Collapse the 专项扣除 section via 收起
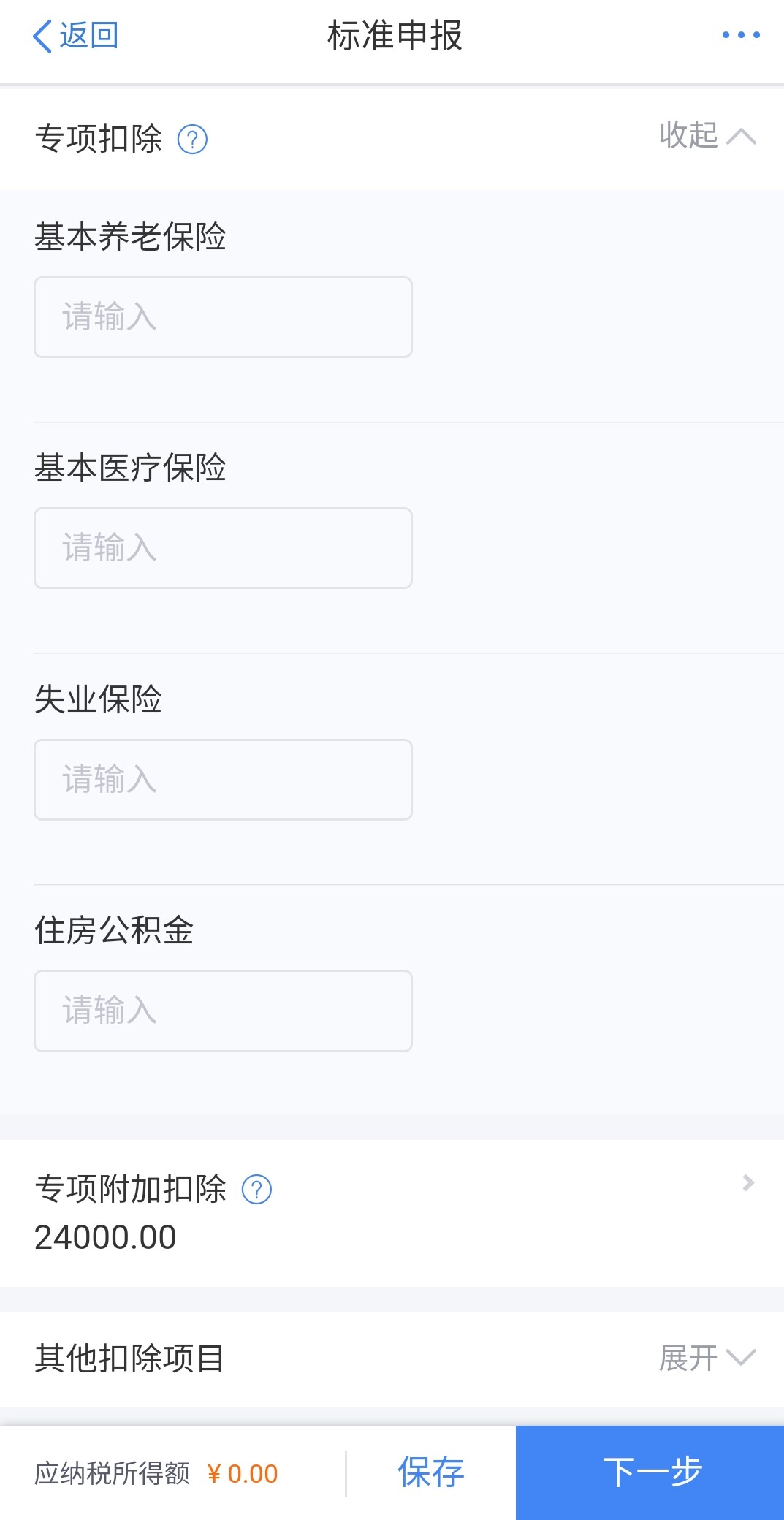Screen dimensions: 784x1520 click(707, 136)
